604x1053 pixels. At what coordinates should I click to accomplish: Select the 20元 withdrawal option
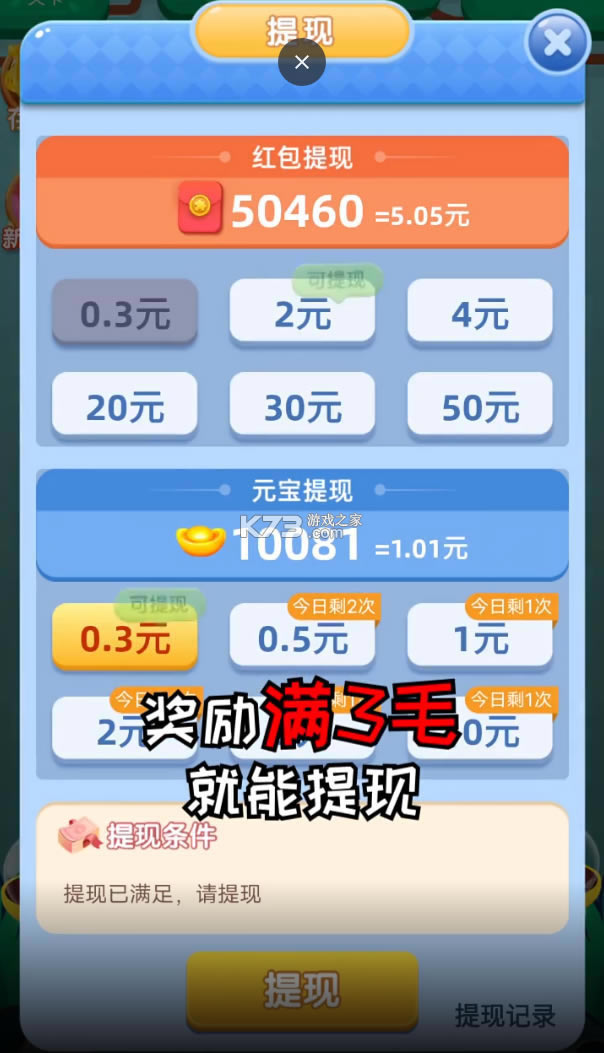click(125, 407)
